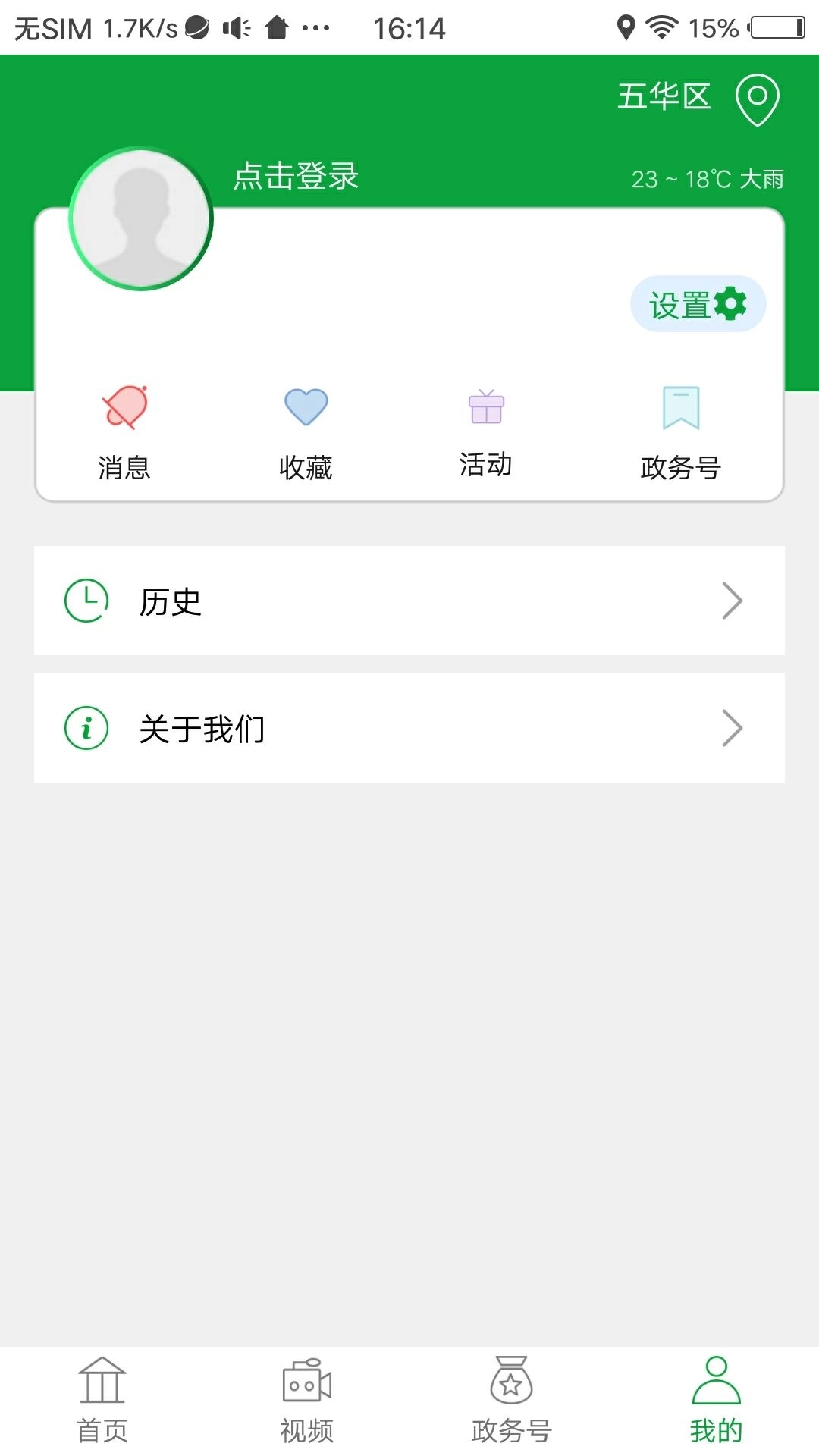The height and width of the screenshot is (1456, 819).
Task: Tap the info icon beside 关于我们
Action: pos(86,726)
